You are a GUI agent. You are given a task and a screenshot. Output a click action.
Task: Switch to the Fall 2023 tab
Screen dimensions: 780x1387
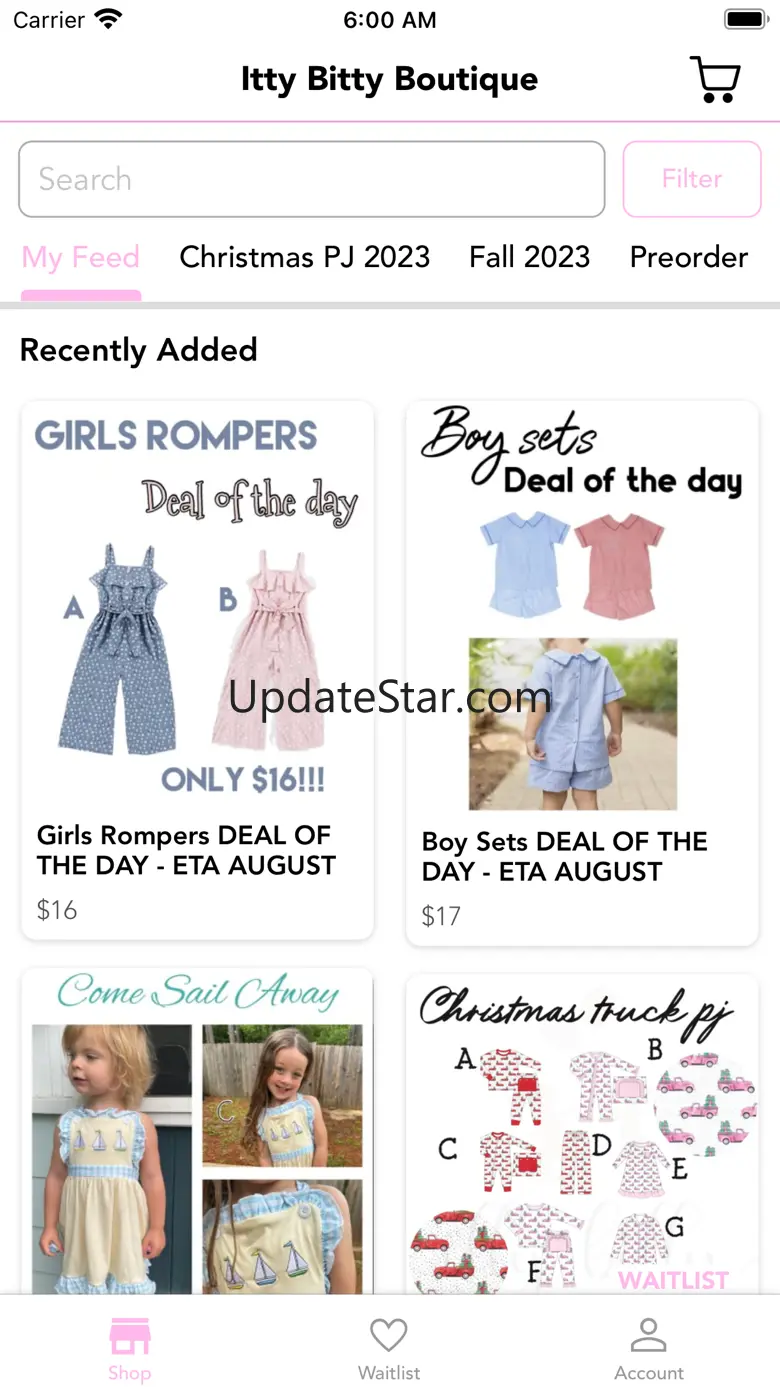530,257
